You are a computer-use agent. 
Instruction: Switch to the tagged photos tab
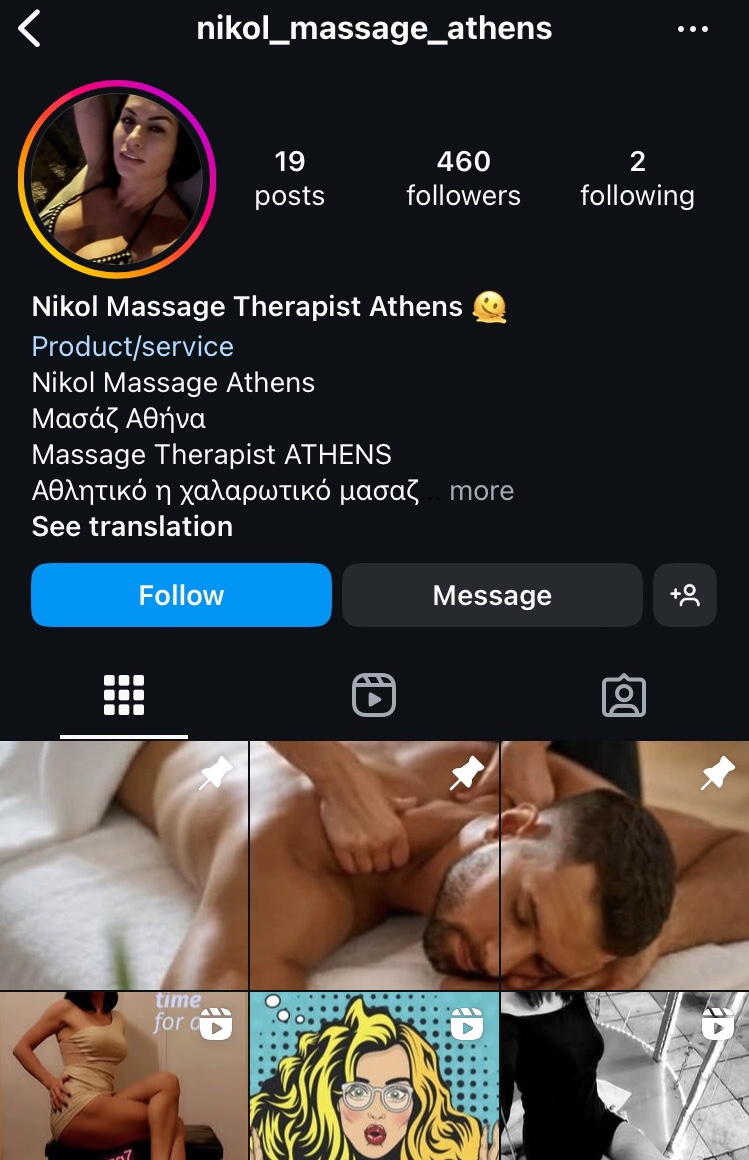coord(624,695)
